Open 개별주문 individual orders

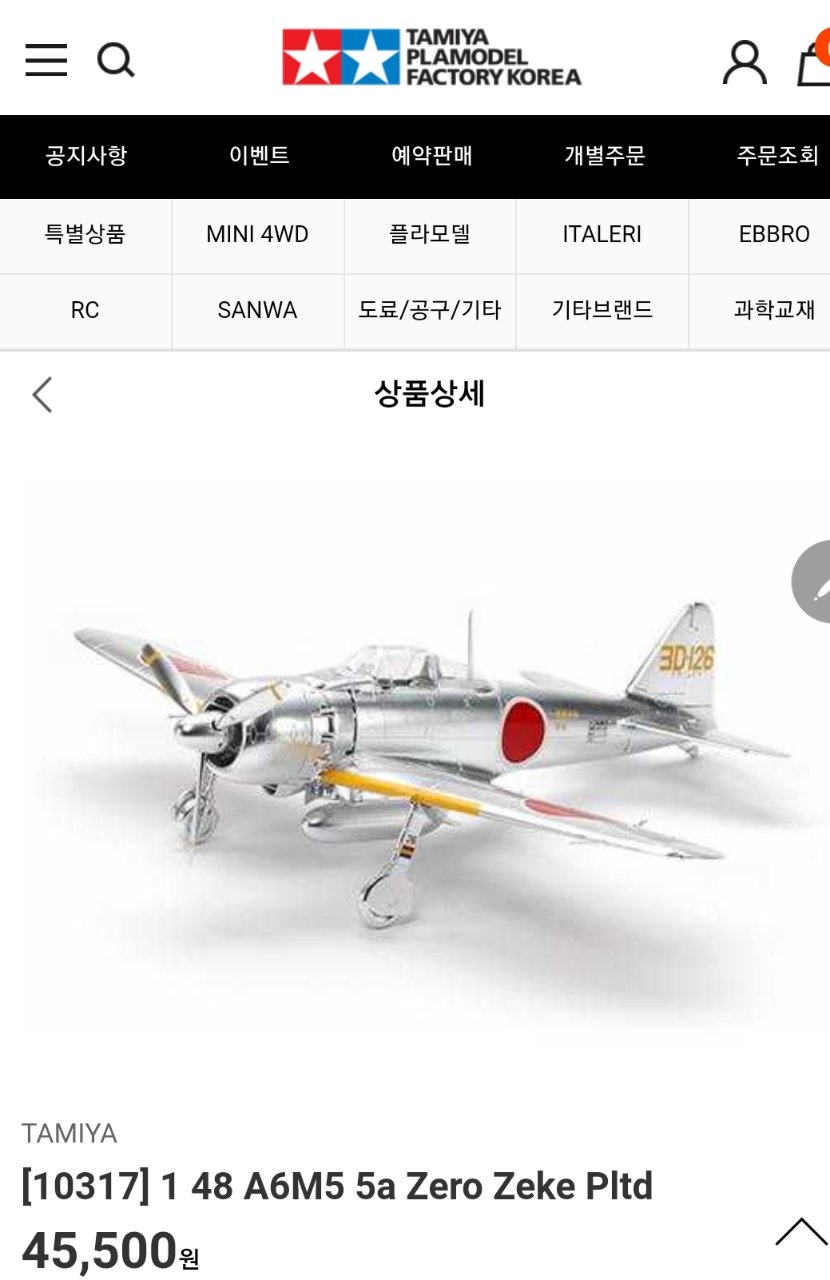point(604,156)
